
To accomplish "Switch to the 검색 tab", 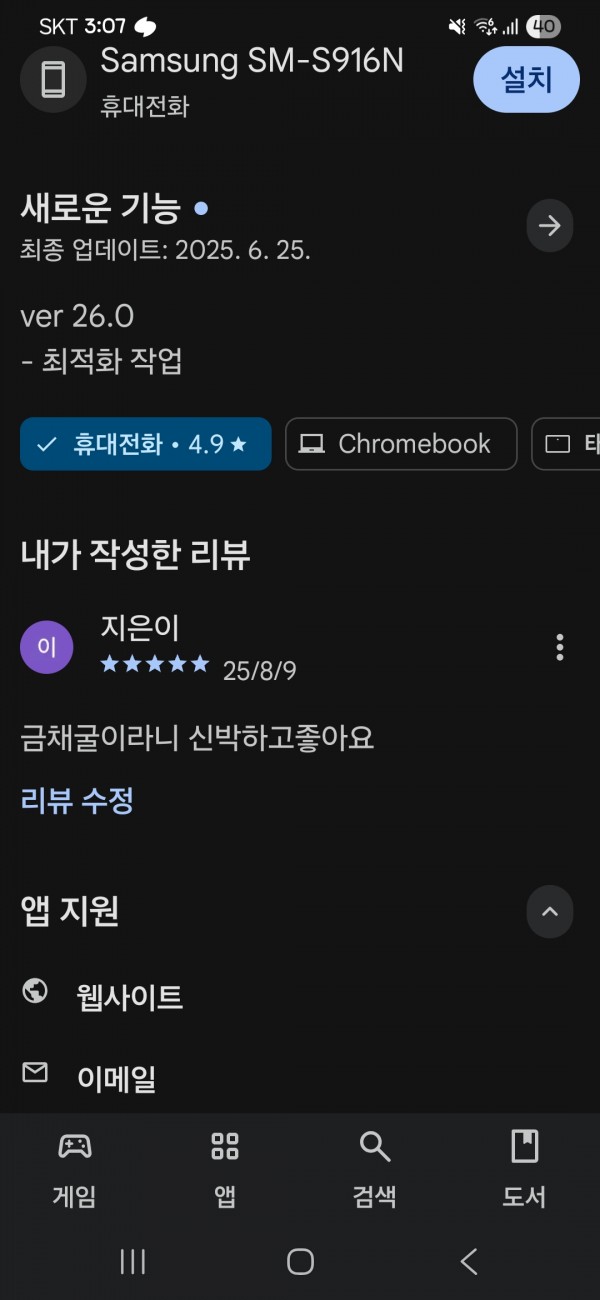I will pyautogui.click(x=375, y=1168).
